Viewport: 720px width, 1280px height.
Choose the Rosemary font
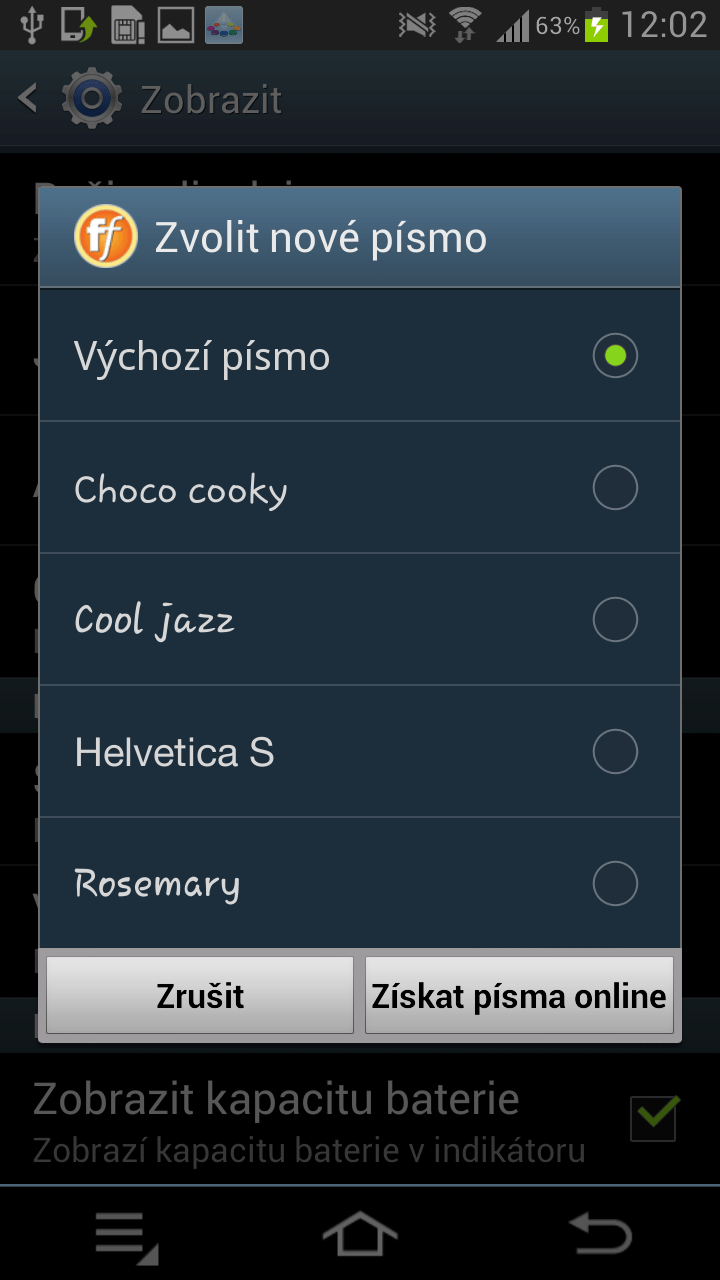[360, 883]
